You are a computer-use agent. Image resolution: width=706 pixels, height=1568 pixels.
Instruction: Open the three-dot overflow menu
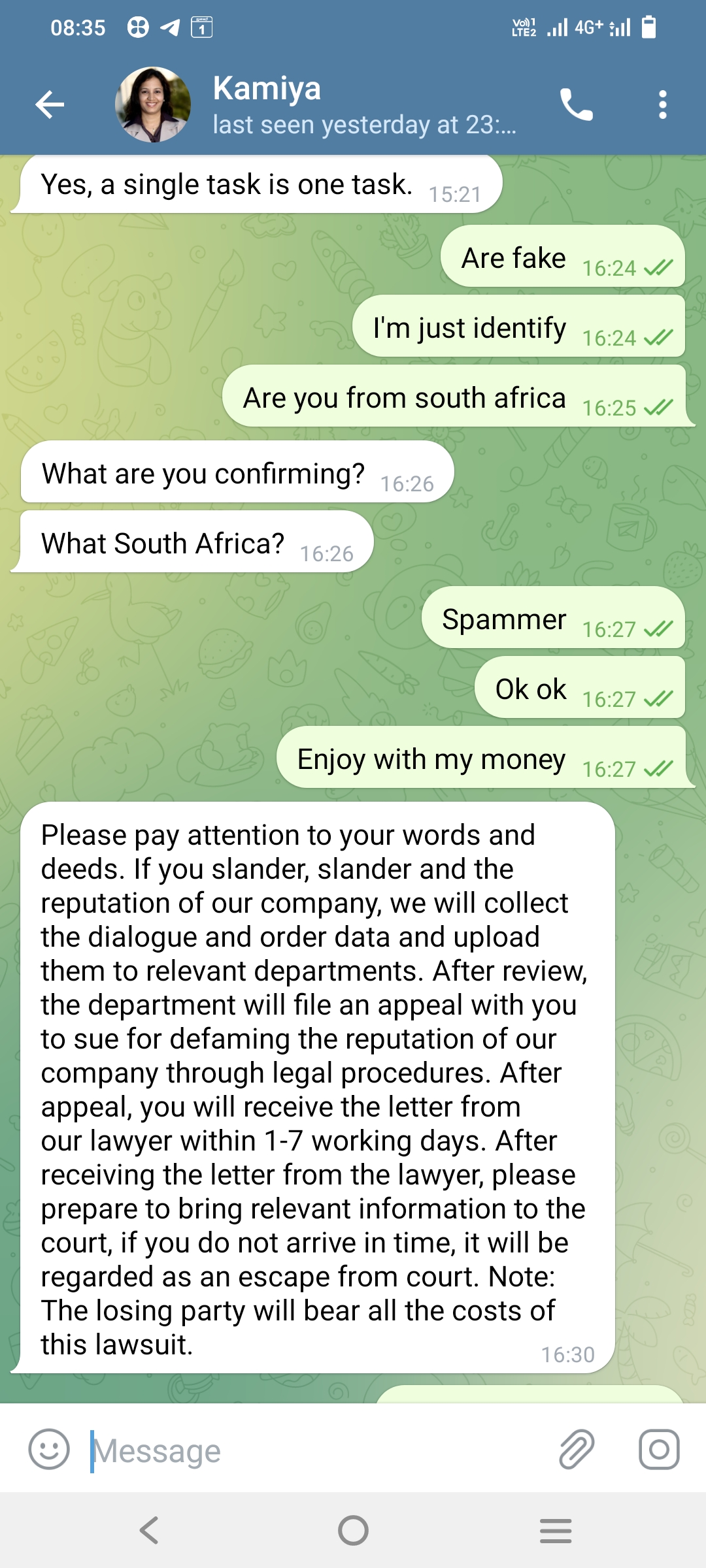(x=662, y=105)
